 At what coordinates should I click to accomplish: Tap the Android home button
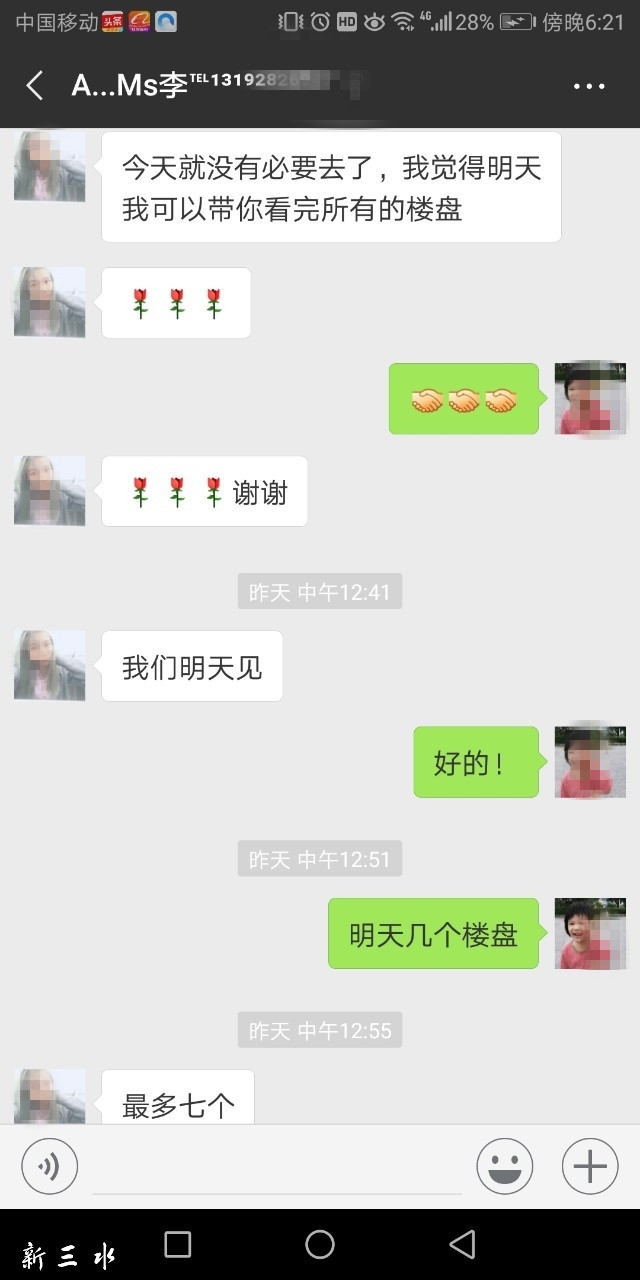pos(320,1244)
